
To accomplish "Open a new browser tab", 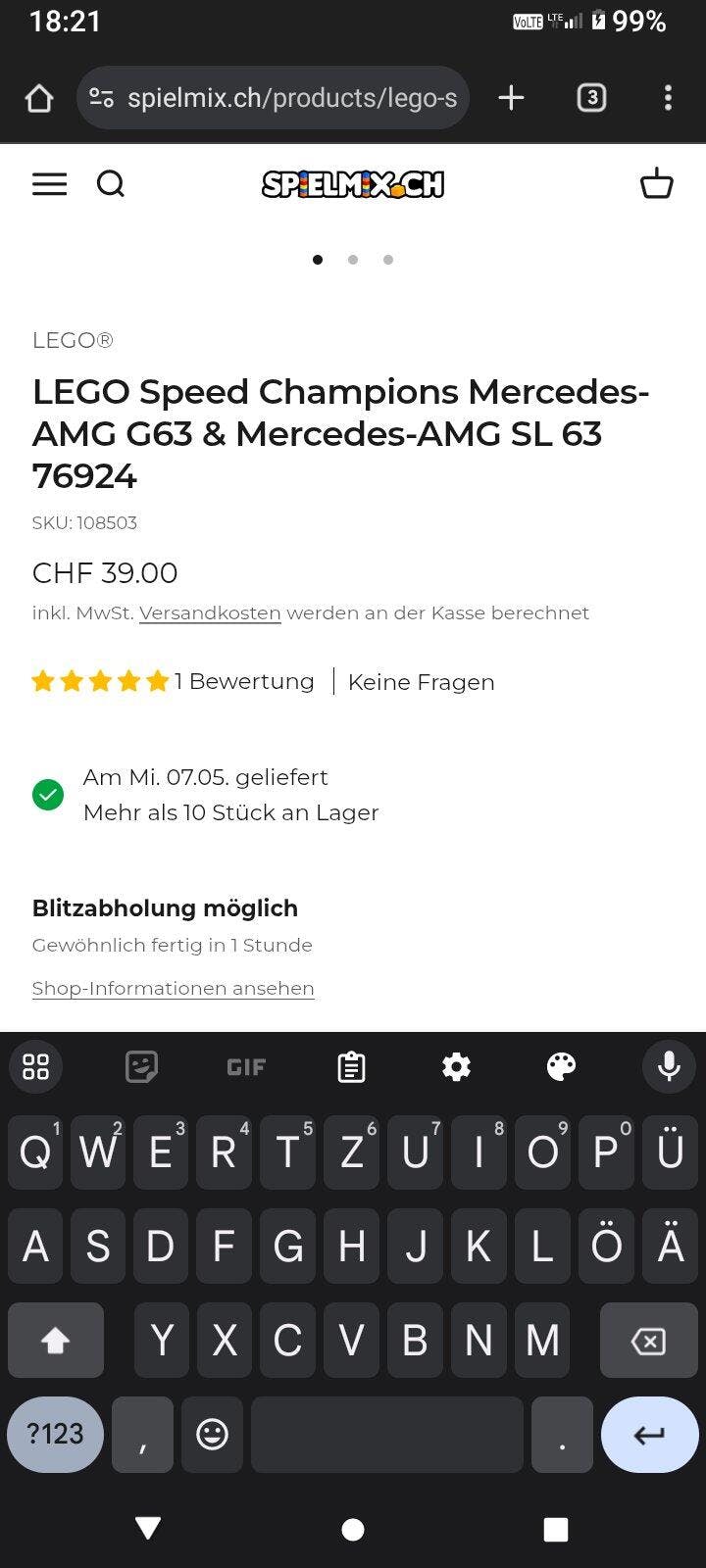I will coord(511,98).
